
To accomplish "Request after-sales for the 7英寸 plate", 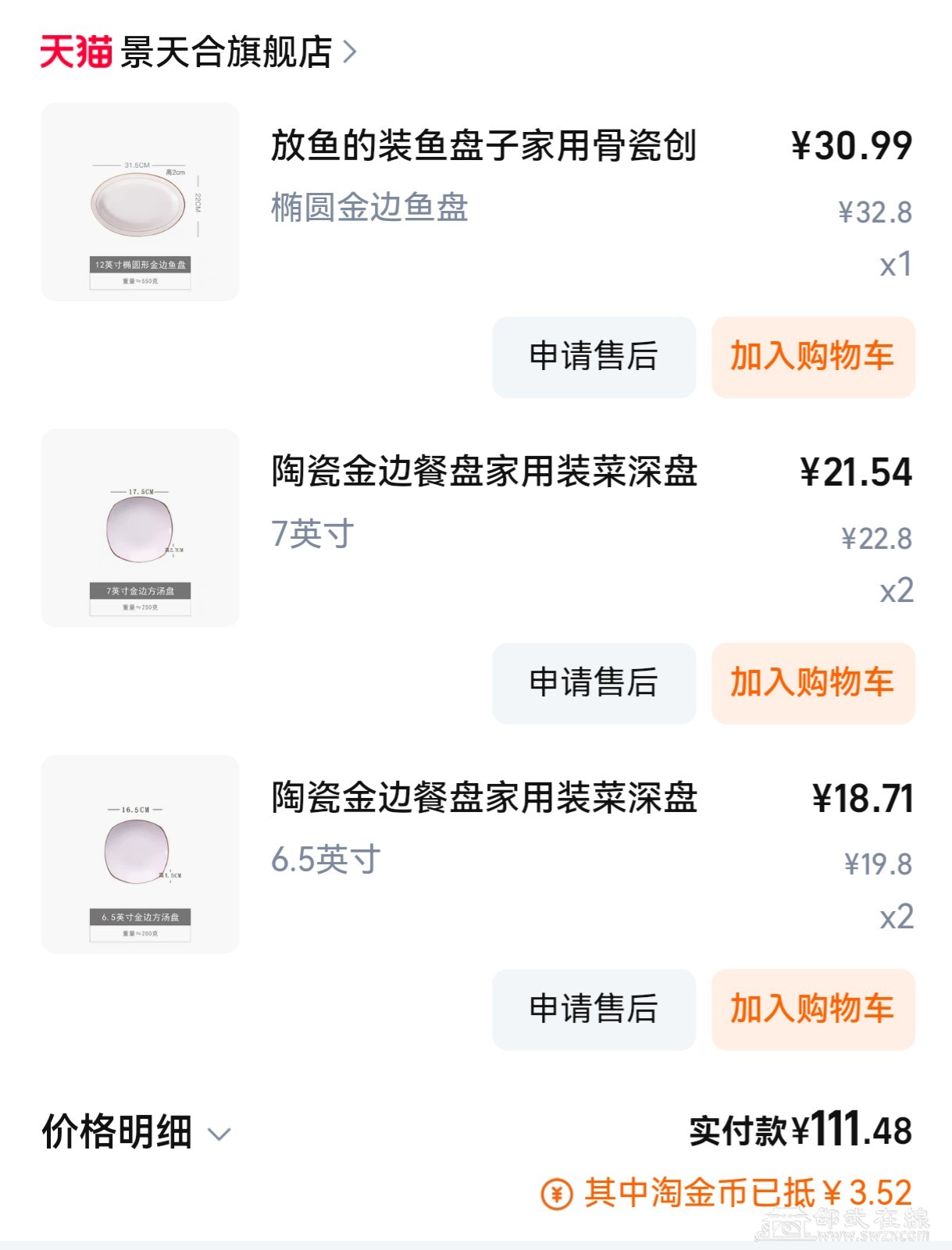I will point(594,683).
